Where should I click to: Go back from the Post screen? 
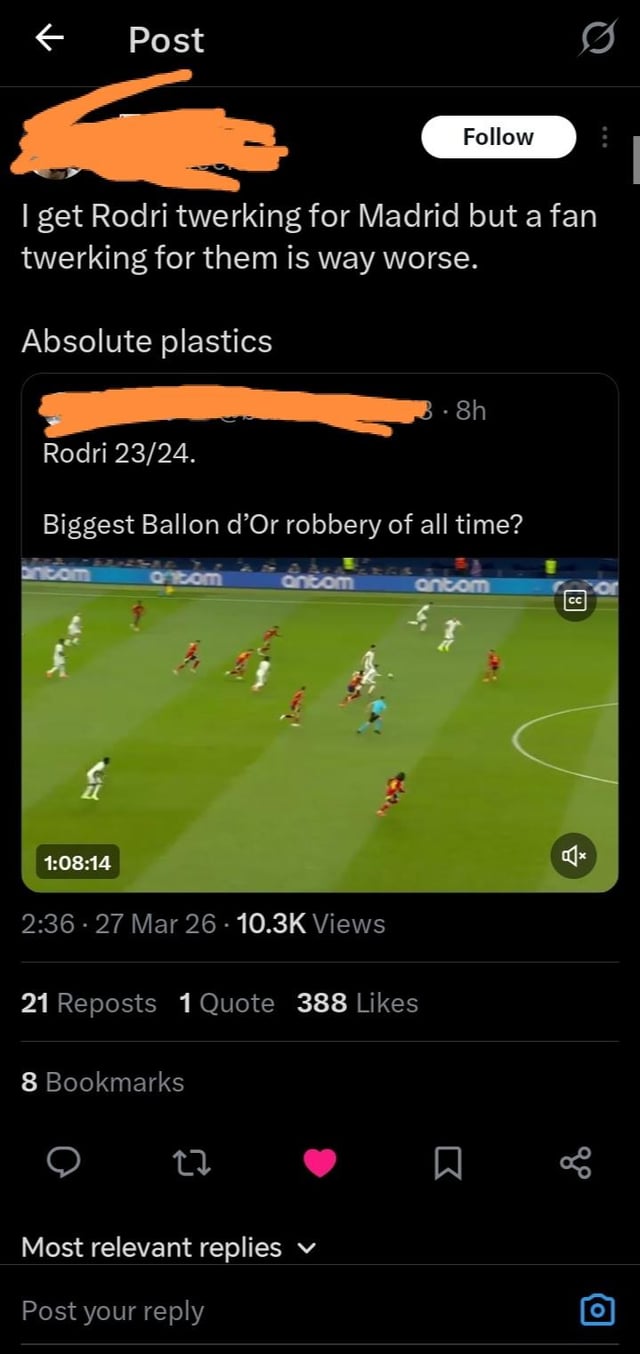point(49,39)
